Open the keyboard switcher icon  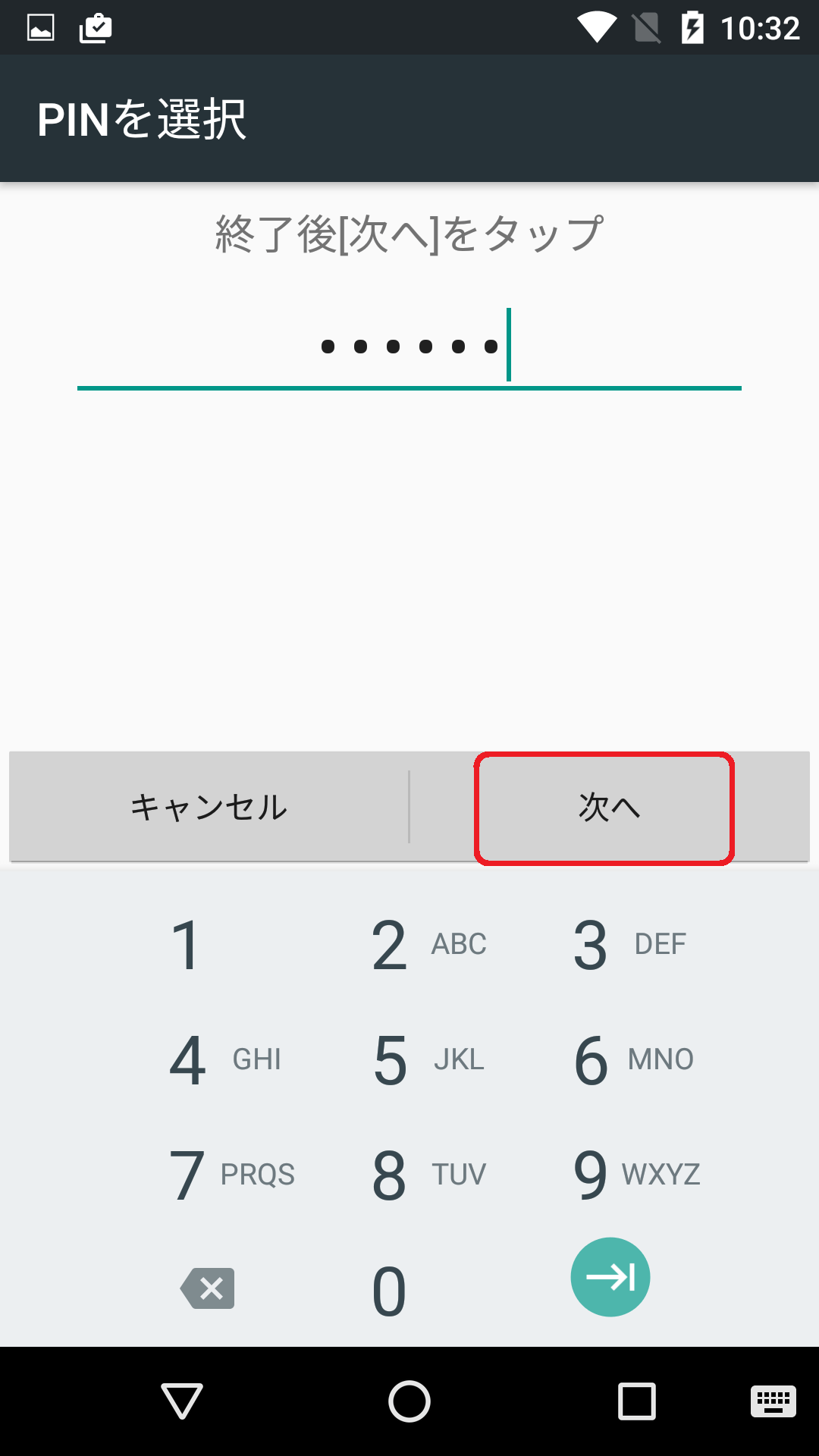click(773, 1401)
